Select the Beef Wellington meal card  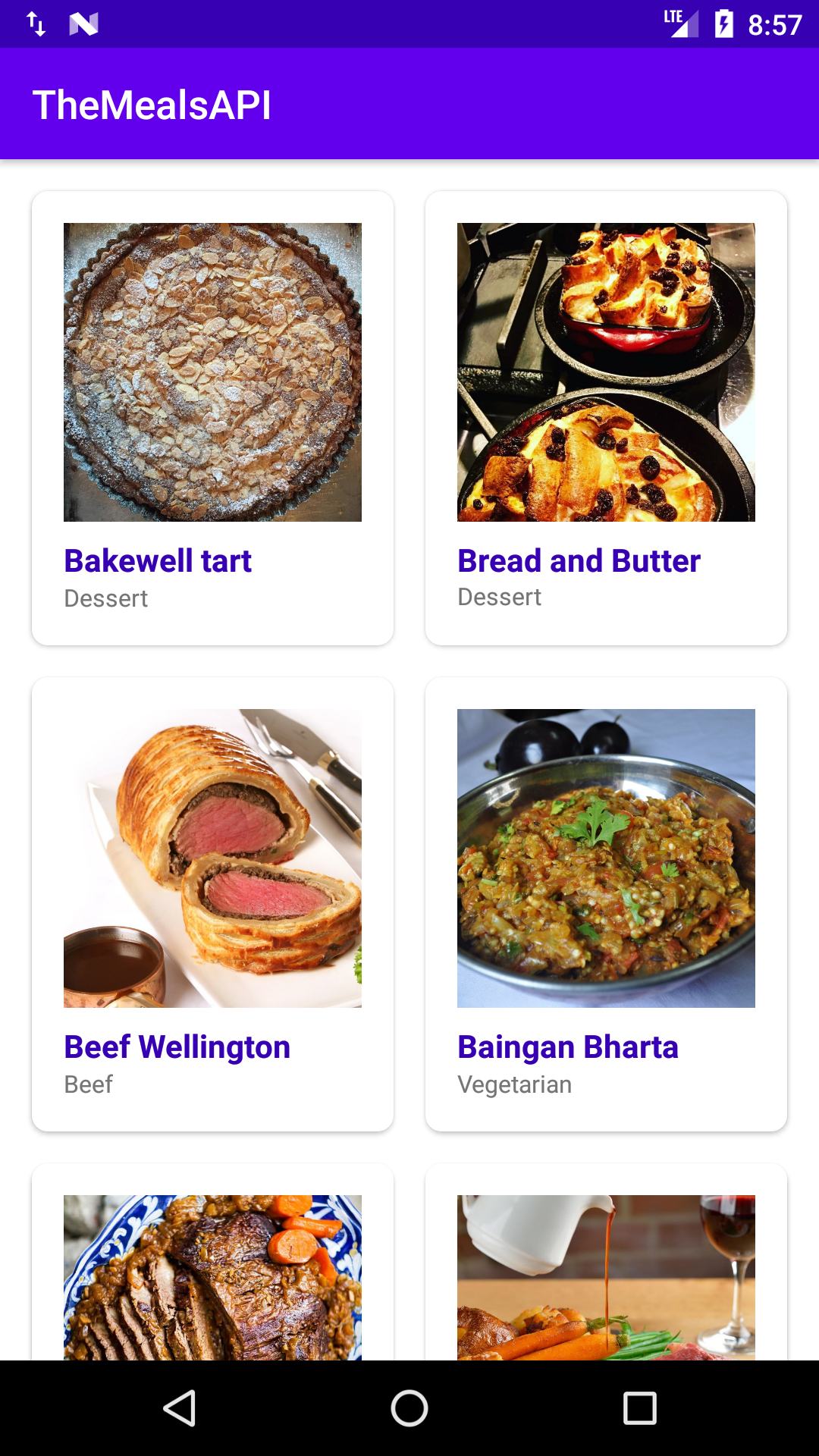tap(212, 904)
